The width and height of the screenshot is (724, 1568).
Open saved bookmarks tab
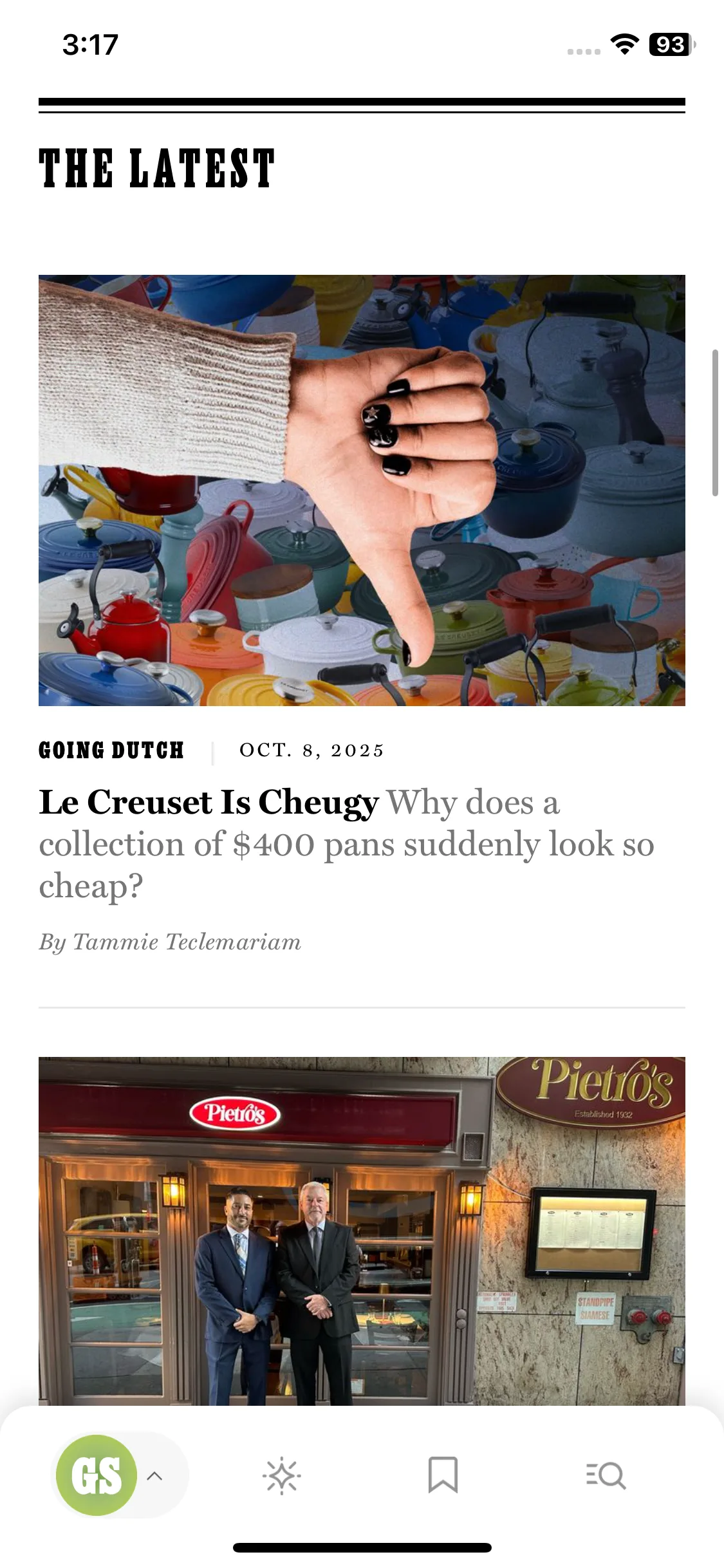point(443,1475)
